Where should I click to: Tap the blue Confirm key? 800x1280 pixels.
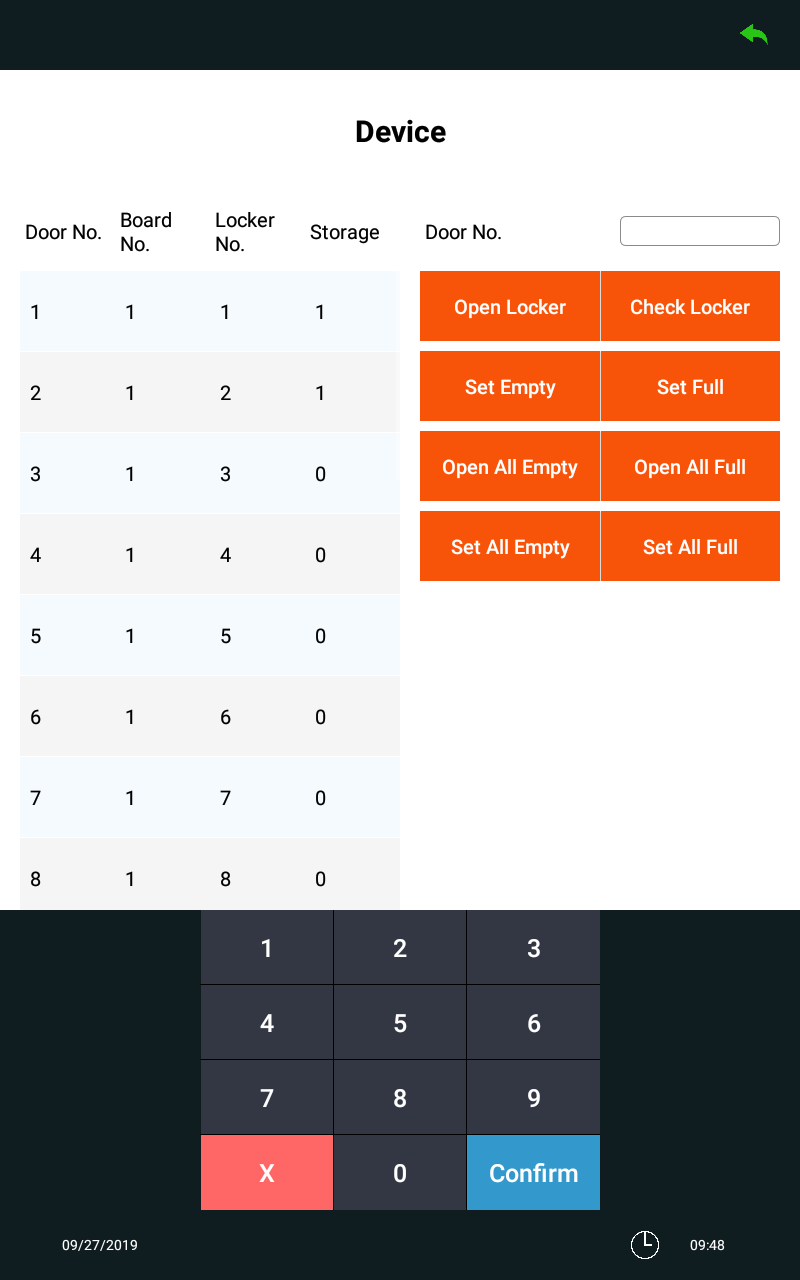coord(534,1173)
